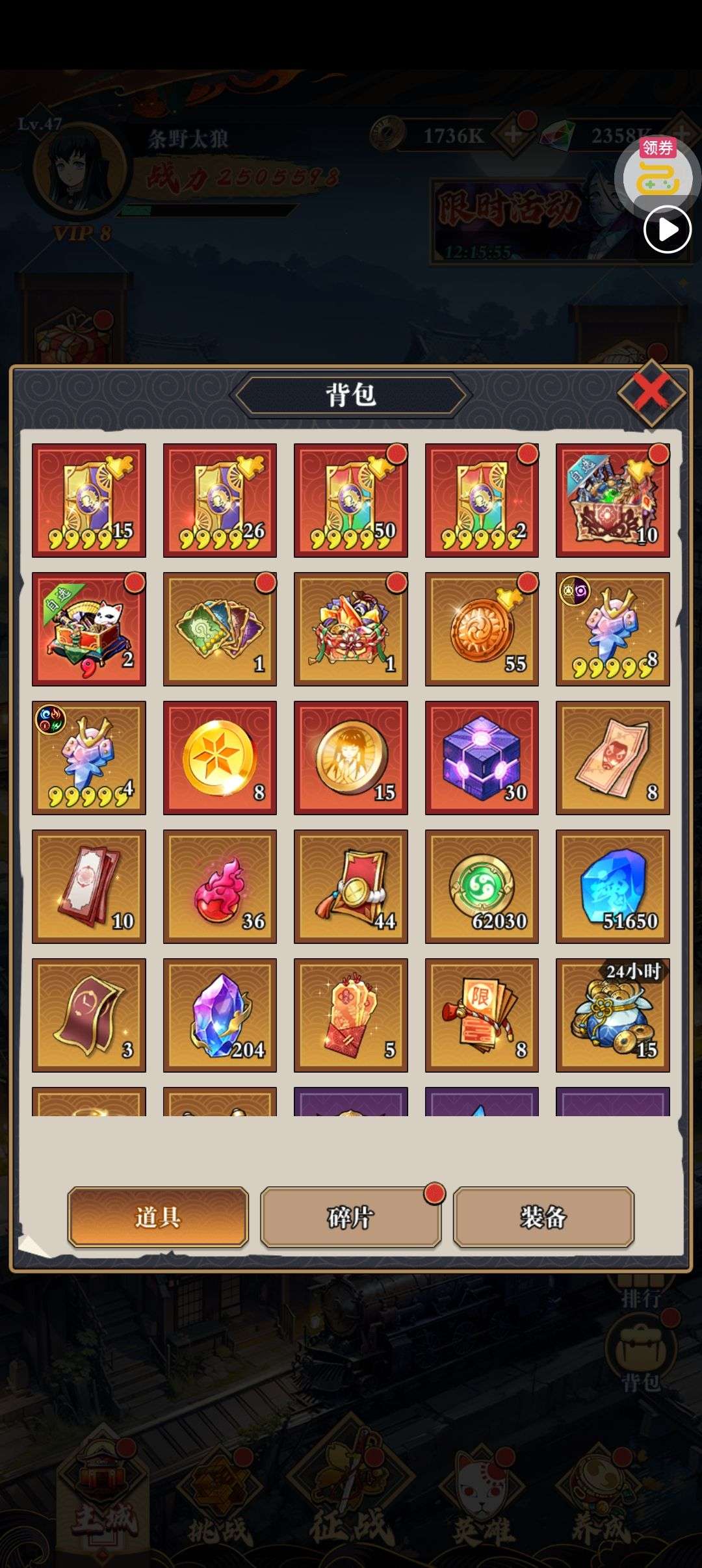Select the blue soul crystal with 51650
This screenshot has width=702, height=1568.
coord(612,886)
